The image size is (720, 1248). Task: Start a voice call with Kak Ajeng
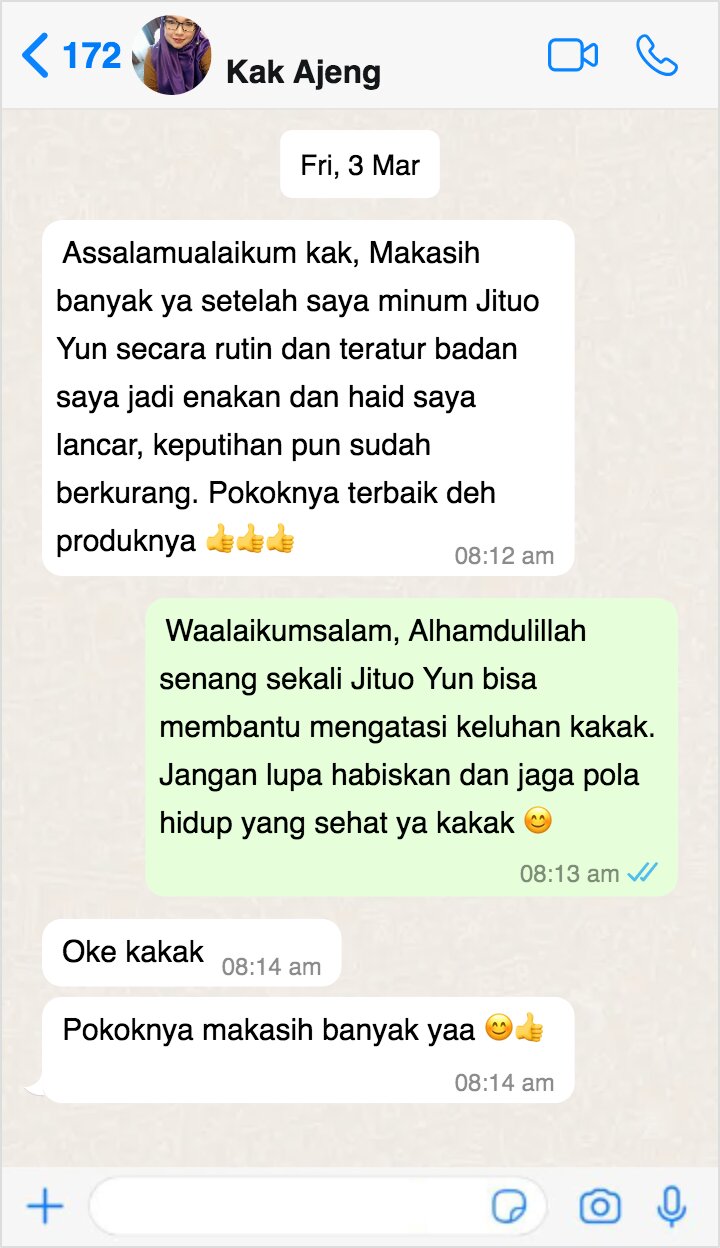click(x=657, y=56)
